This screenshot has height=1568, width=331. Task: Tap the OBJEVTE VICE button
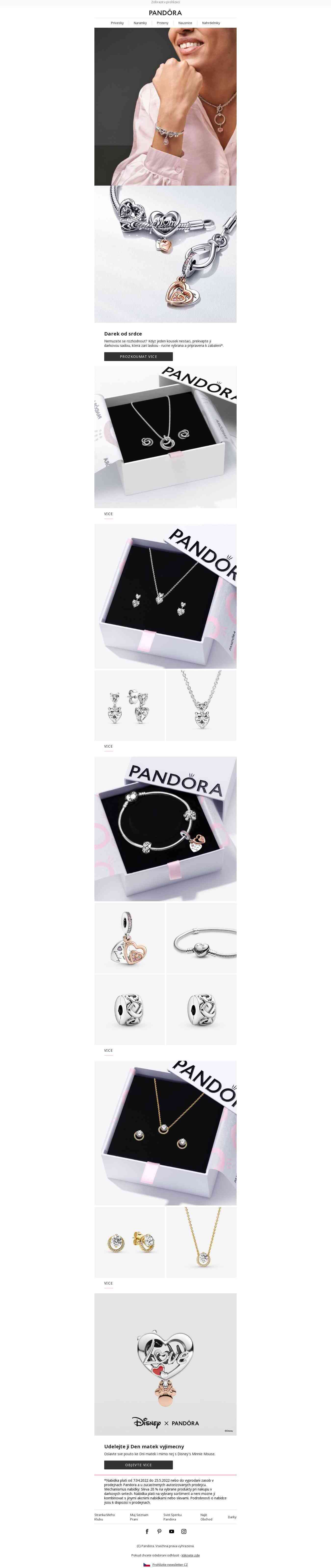pos(138,1465)
